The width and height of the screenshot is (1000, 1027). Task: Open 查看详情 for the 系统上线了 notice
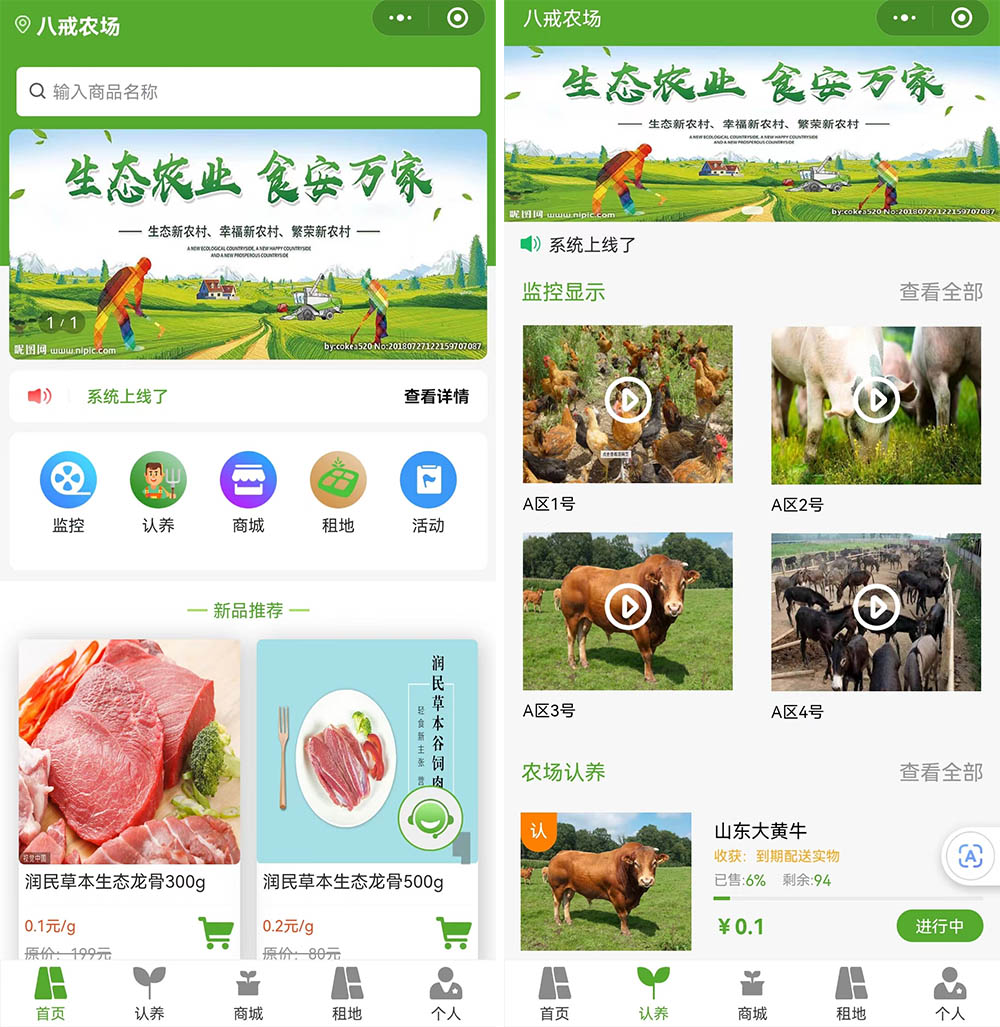(436, 396)
